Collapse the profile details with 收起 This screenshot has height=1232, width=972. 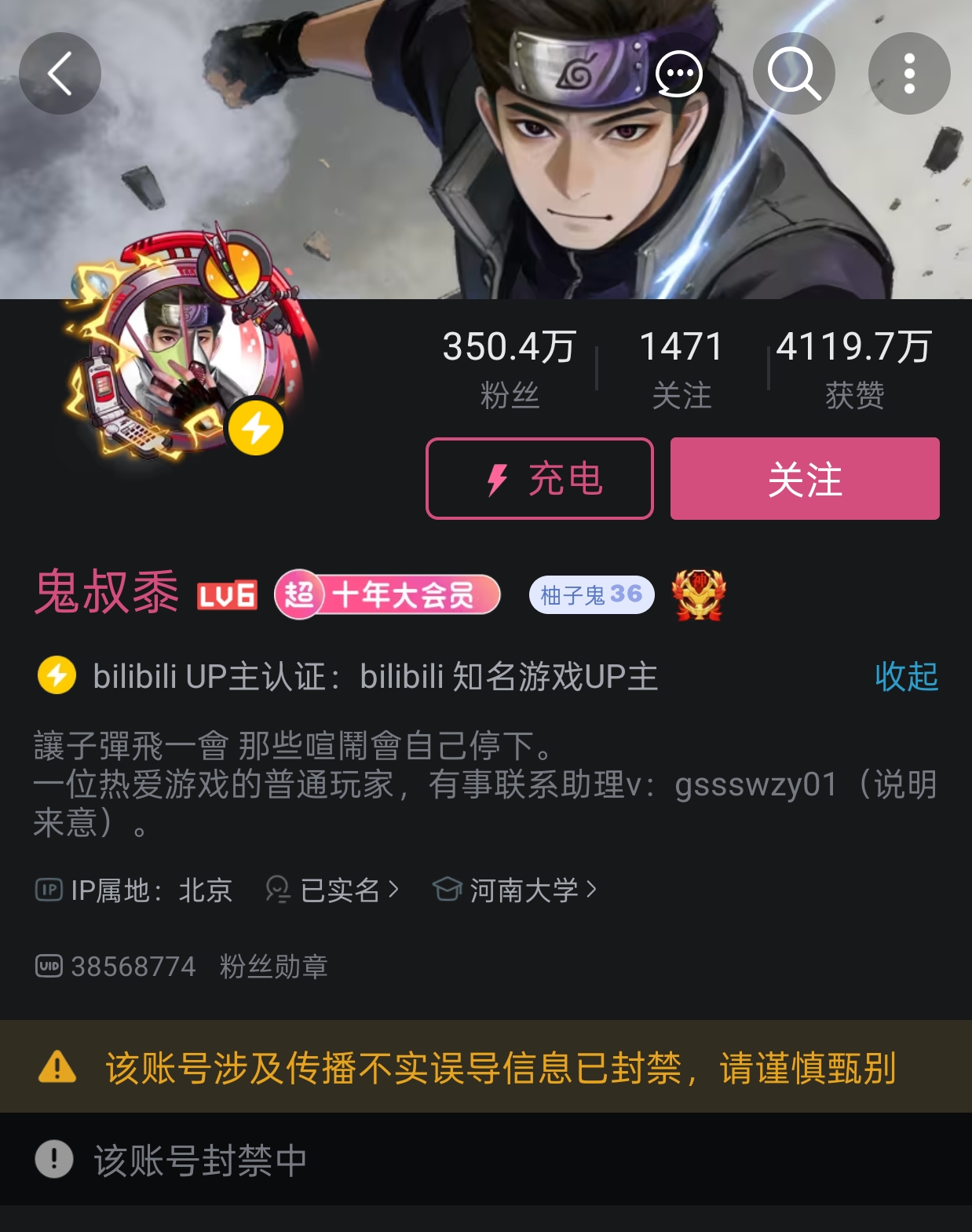(907, 676)
